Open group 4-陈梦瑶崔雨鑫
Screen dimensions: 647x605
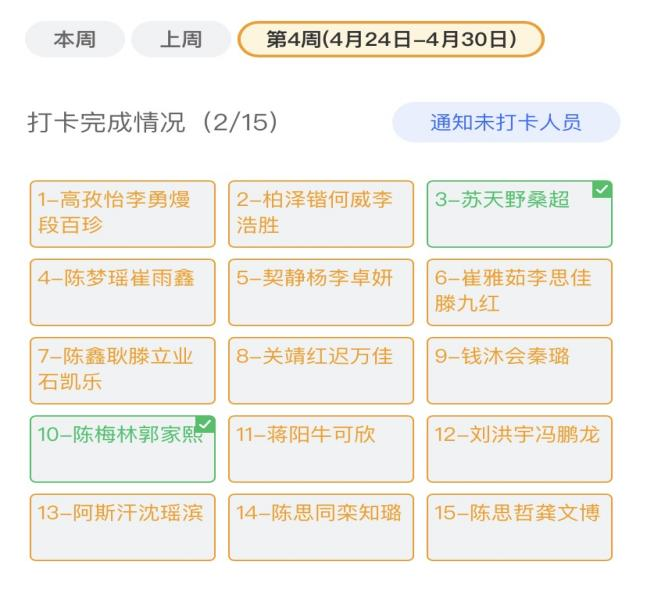pyautogui.click(x=122, y=292)
